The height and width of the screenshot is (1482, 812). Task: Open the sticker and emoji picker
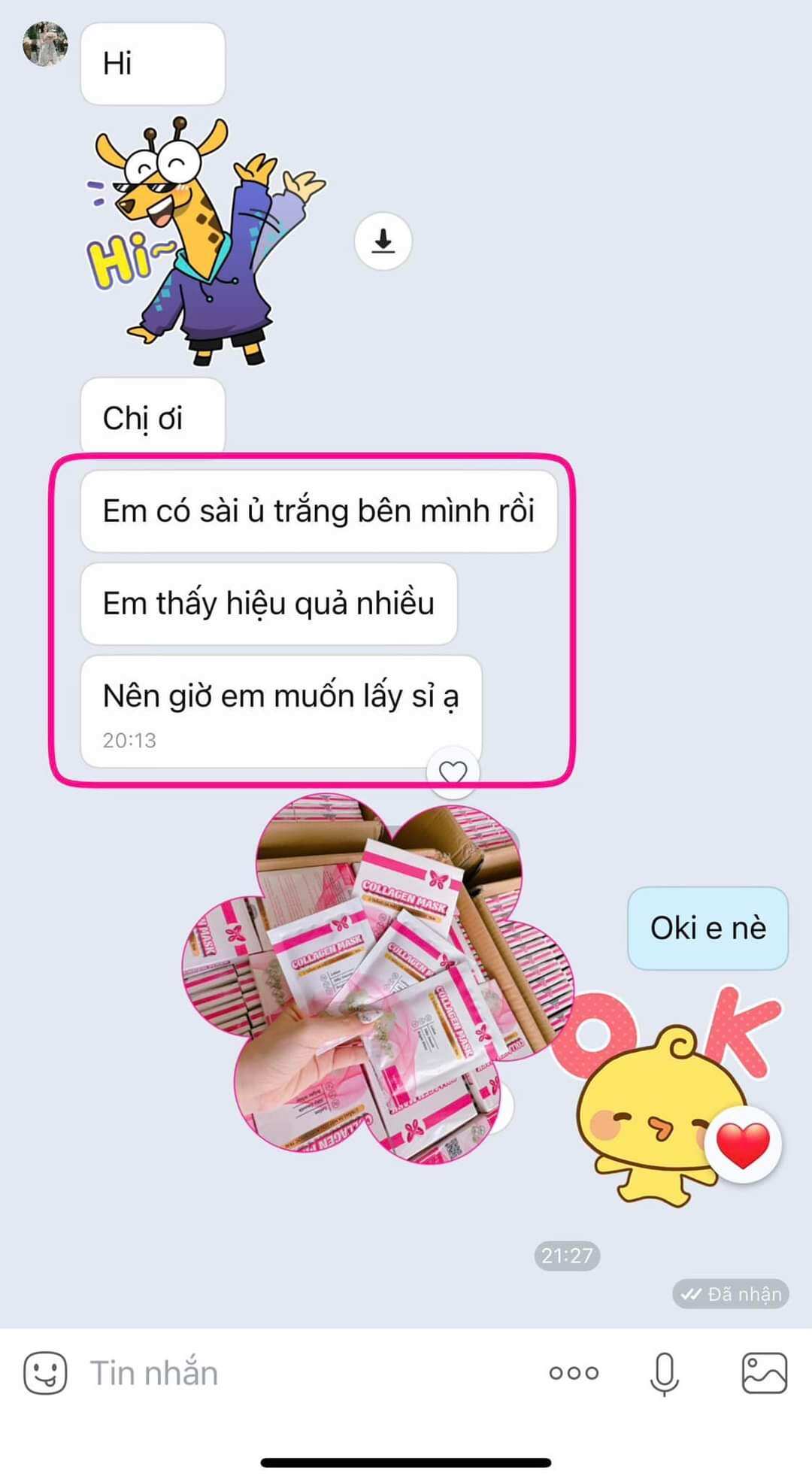tap(45, 1372)
